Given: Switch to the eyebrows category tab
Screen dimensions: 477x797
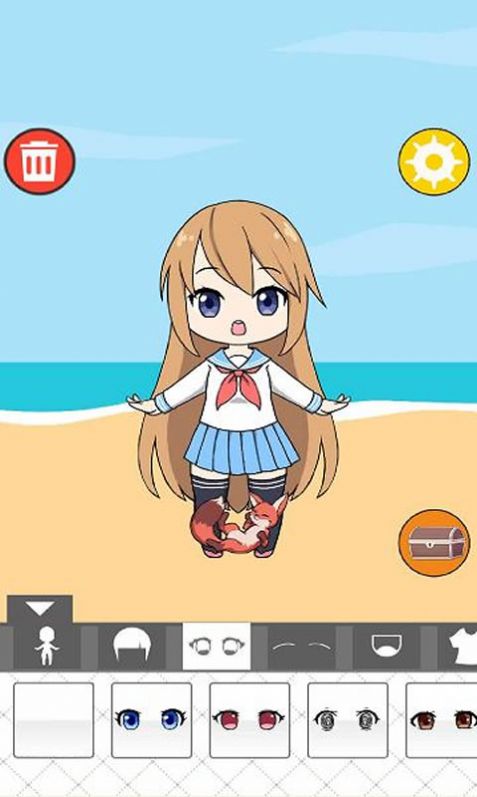Looking at the screenshot, I should tap(302, 646).
